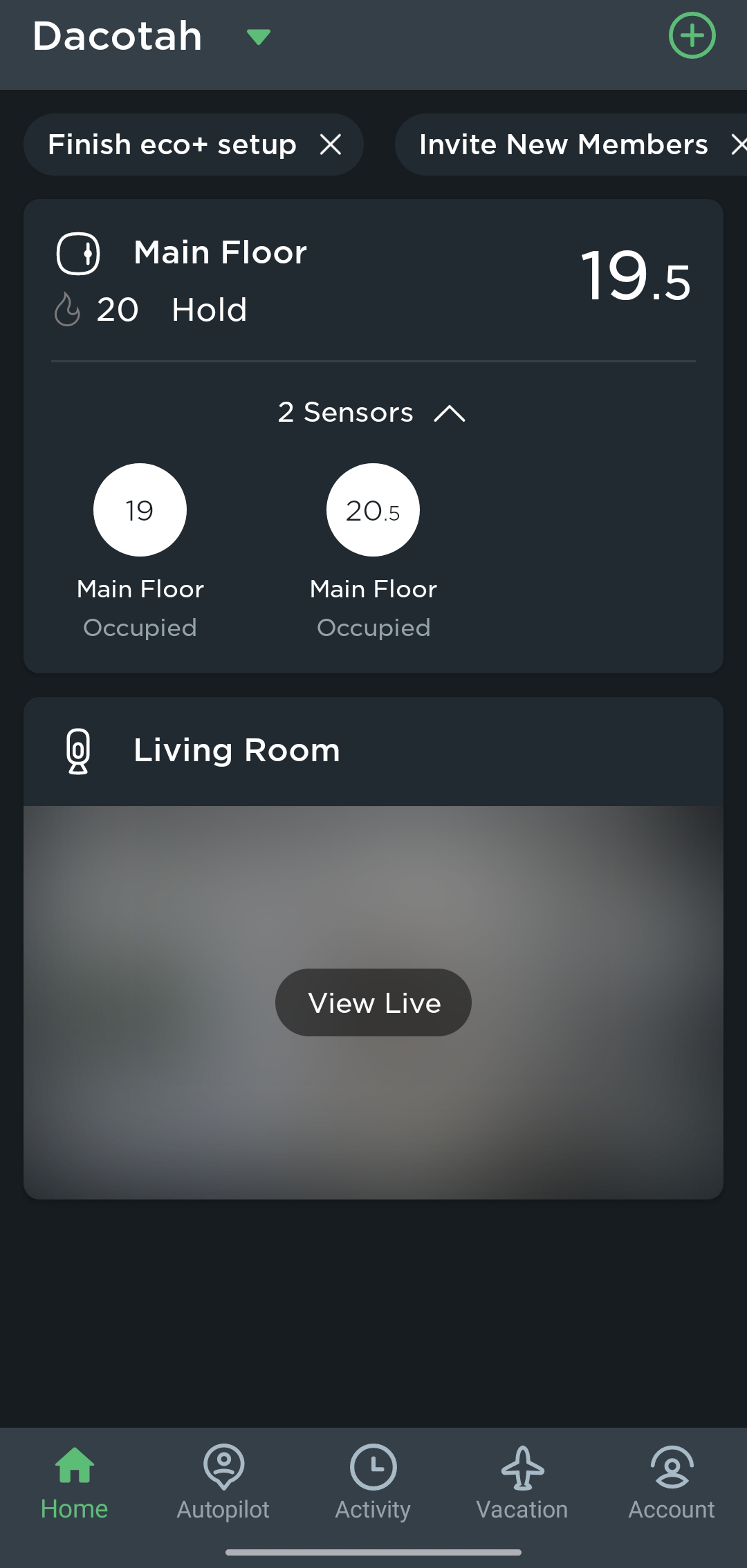Open the Main Floor thermostat card
The width and height of the screenshot is (747, 1568).
(x=373, y=280)
